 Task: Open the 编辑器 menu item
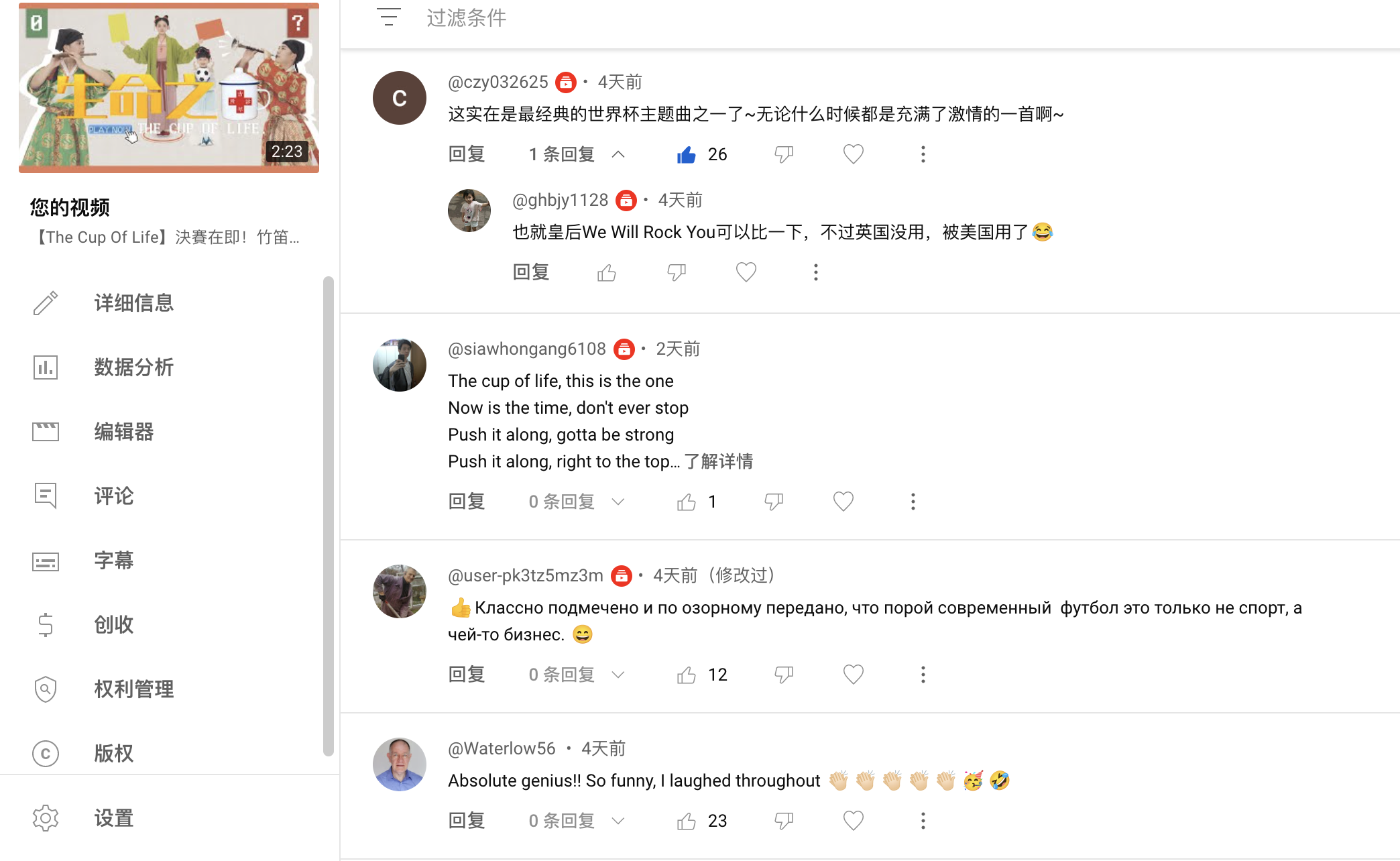[123, 432]
